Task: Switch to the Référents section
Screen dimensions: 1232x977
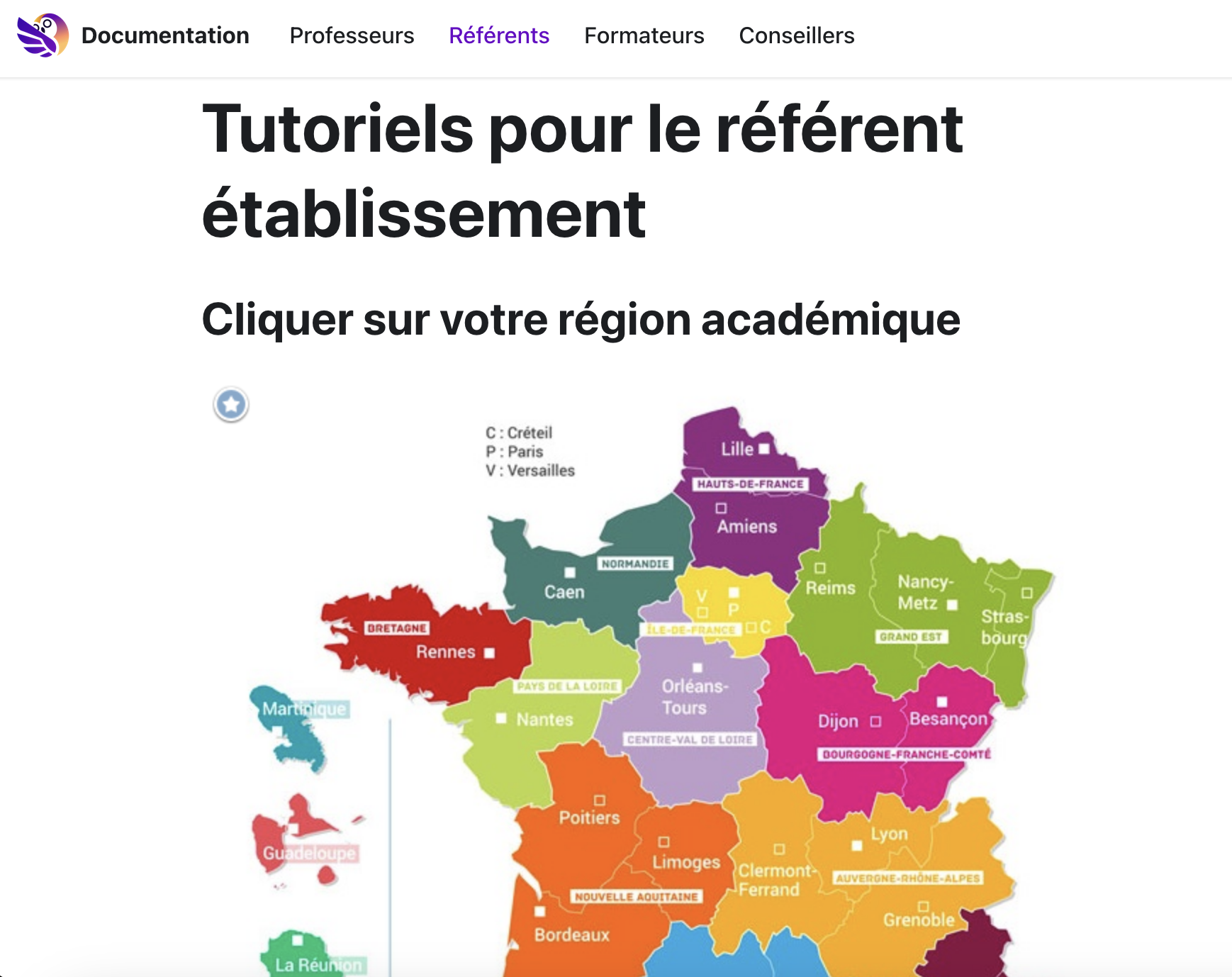Action: 499,35
